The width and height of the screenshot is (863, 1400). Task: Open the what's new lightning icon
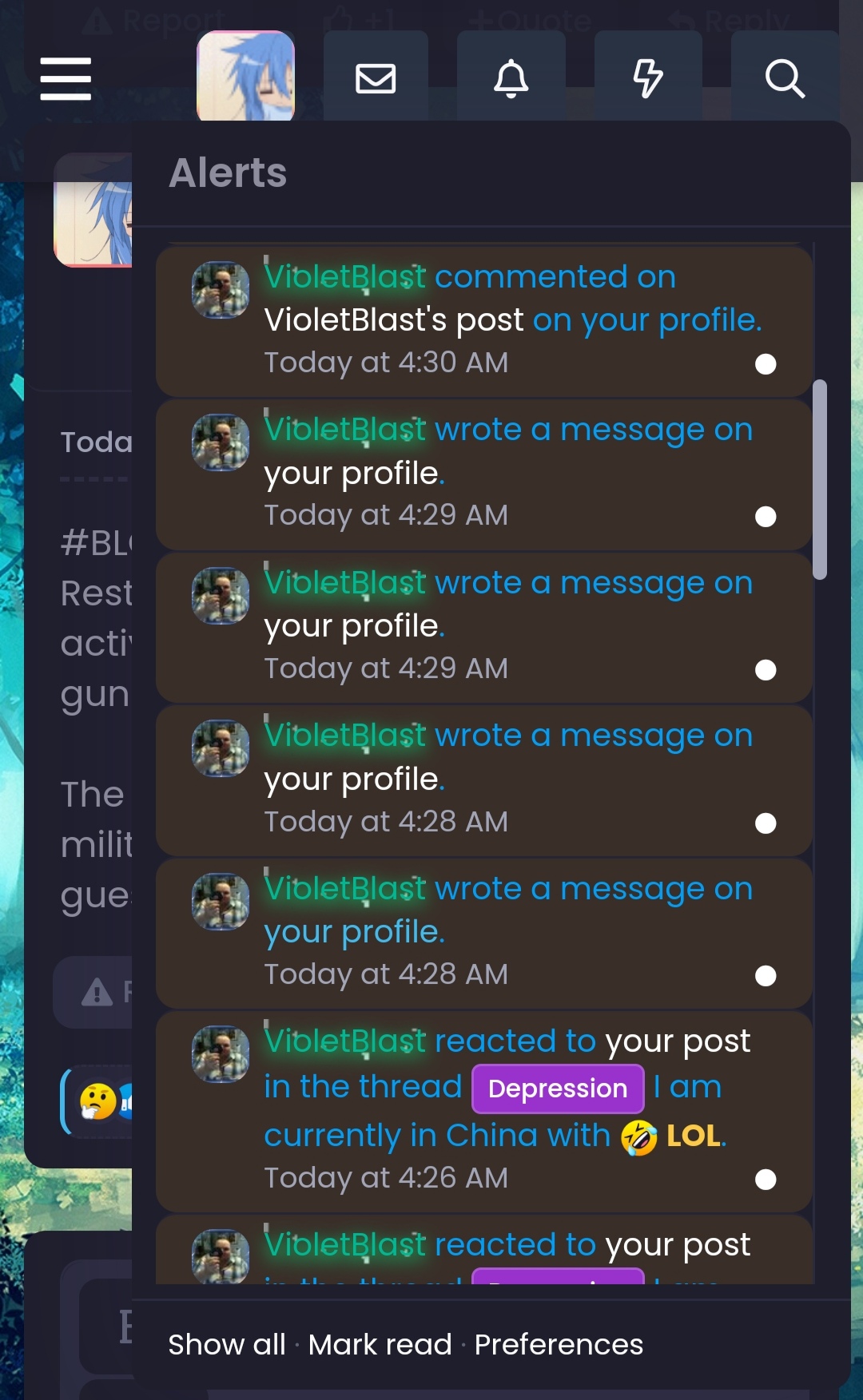648,78
